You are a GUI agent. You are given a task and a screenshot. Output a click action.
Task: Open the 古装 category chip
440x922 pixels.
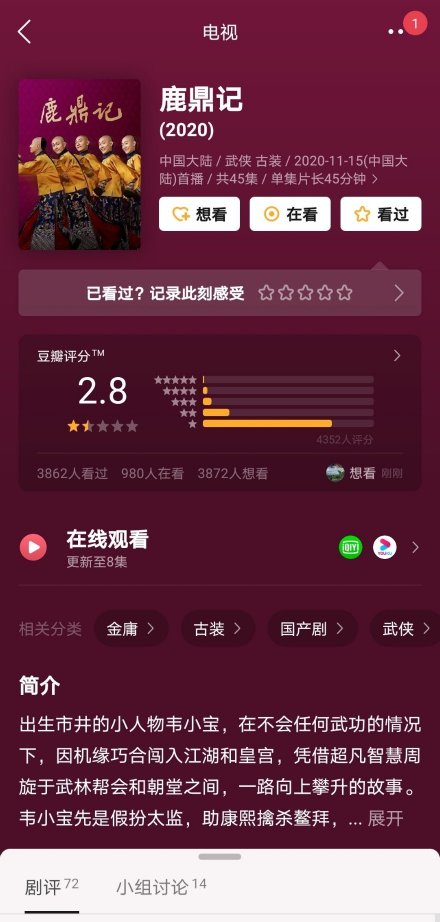[218, 629]
